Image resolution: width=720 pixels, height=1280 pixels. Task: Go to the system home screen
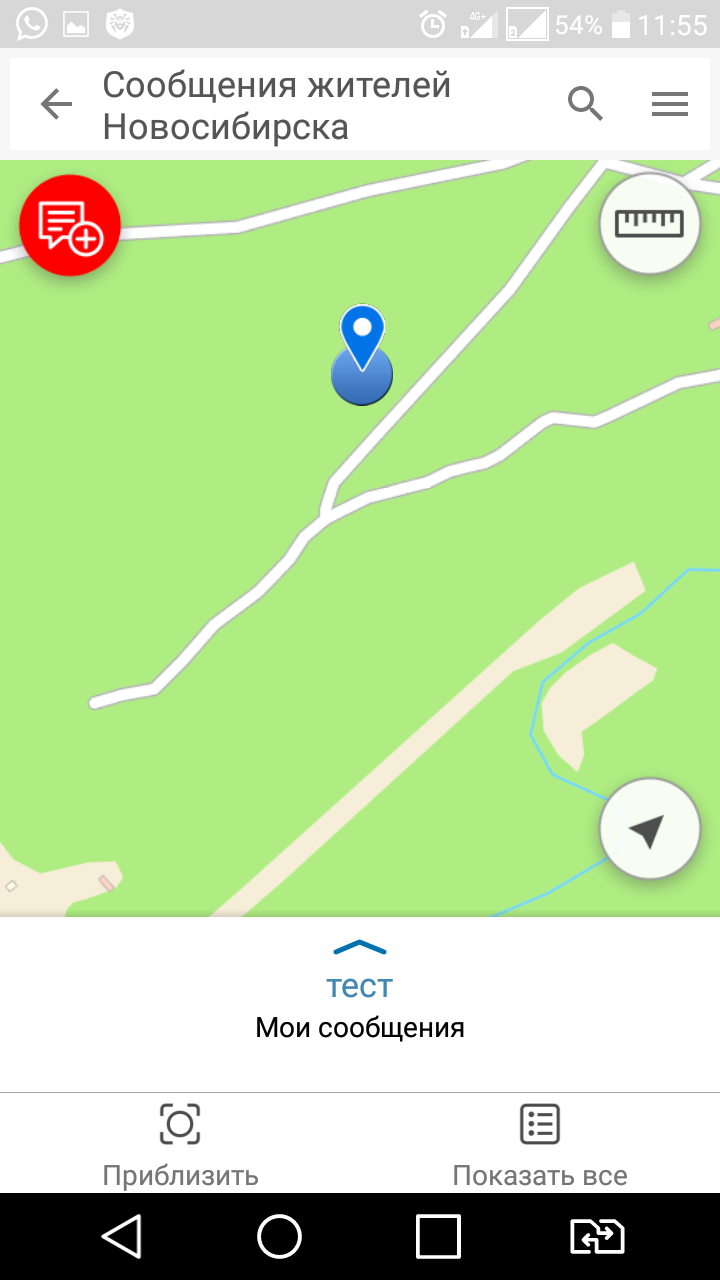pos(280,1237)
